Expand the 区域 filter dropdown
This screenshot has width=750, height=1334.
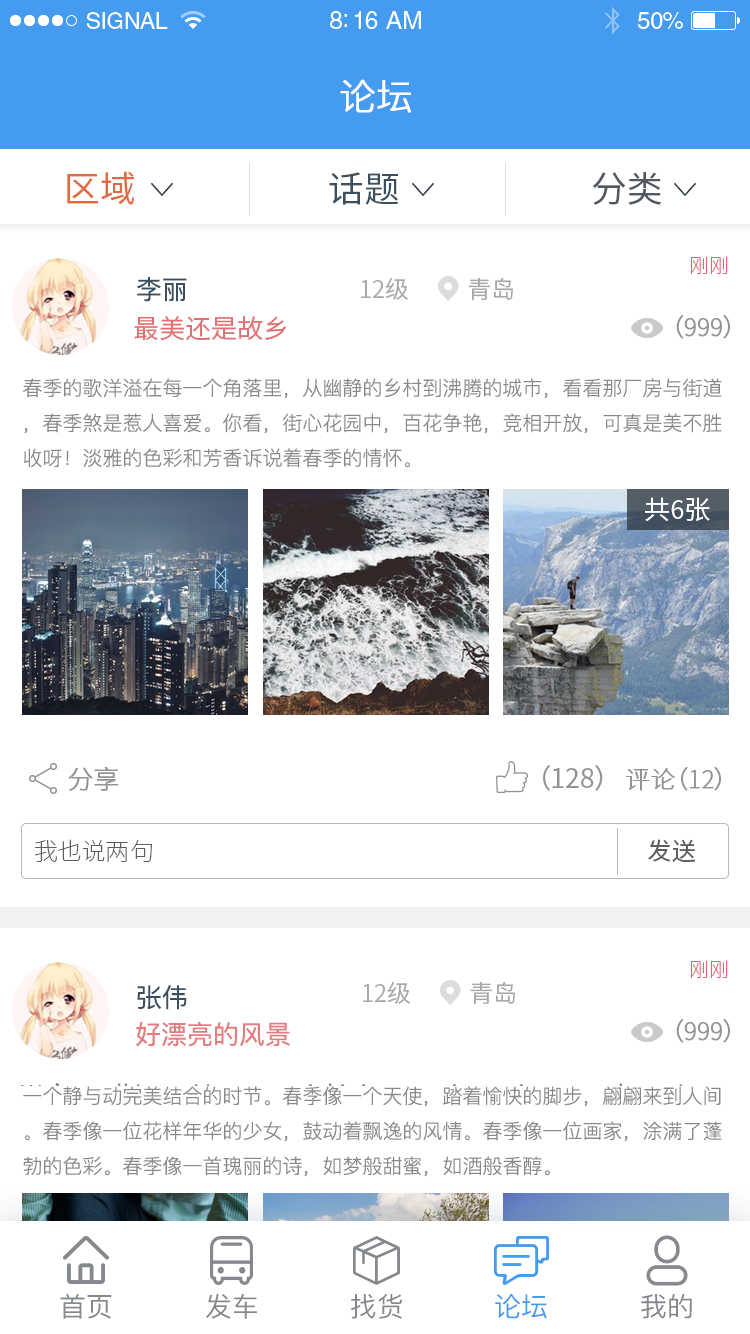(x=120, y=189)
